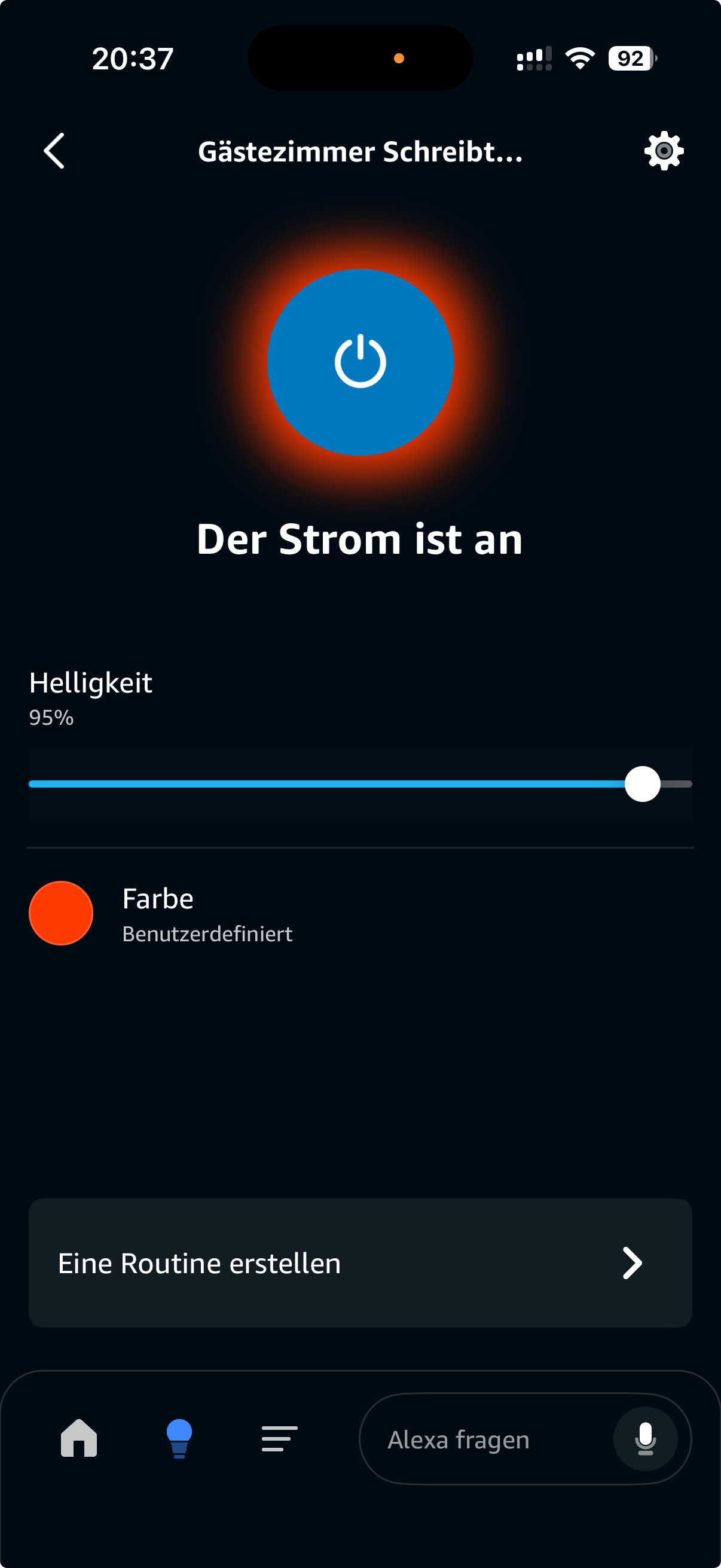The height and width of the screenshot is (1568, 721).
Task: Tap the battery indicator showing 92
Action: coord(630,58)
